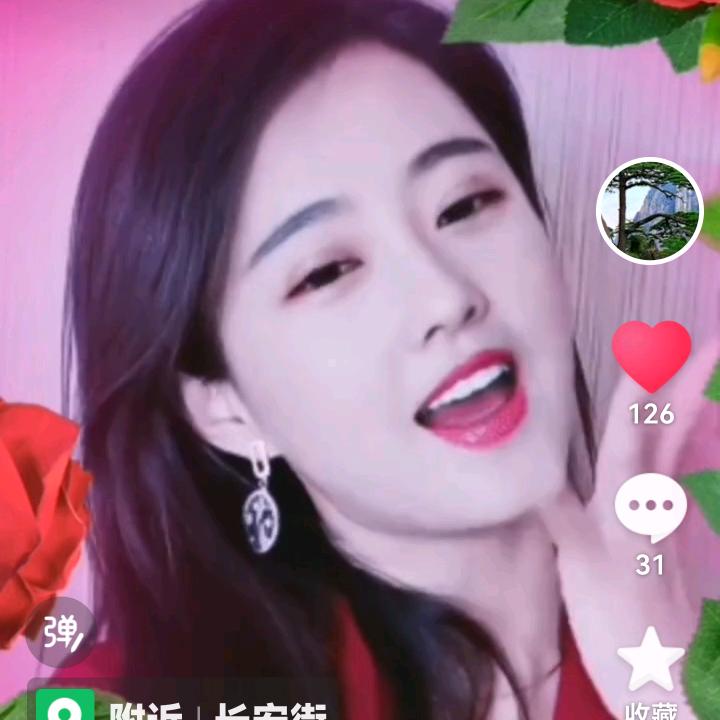Save the video with the 收藏 star
This screenshot has height=720, width=720.
point(651,661)
